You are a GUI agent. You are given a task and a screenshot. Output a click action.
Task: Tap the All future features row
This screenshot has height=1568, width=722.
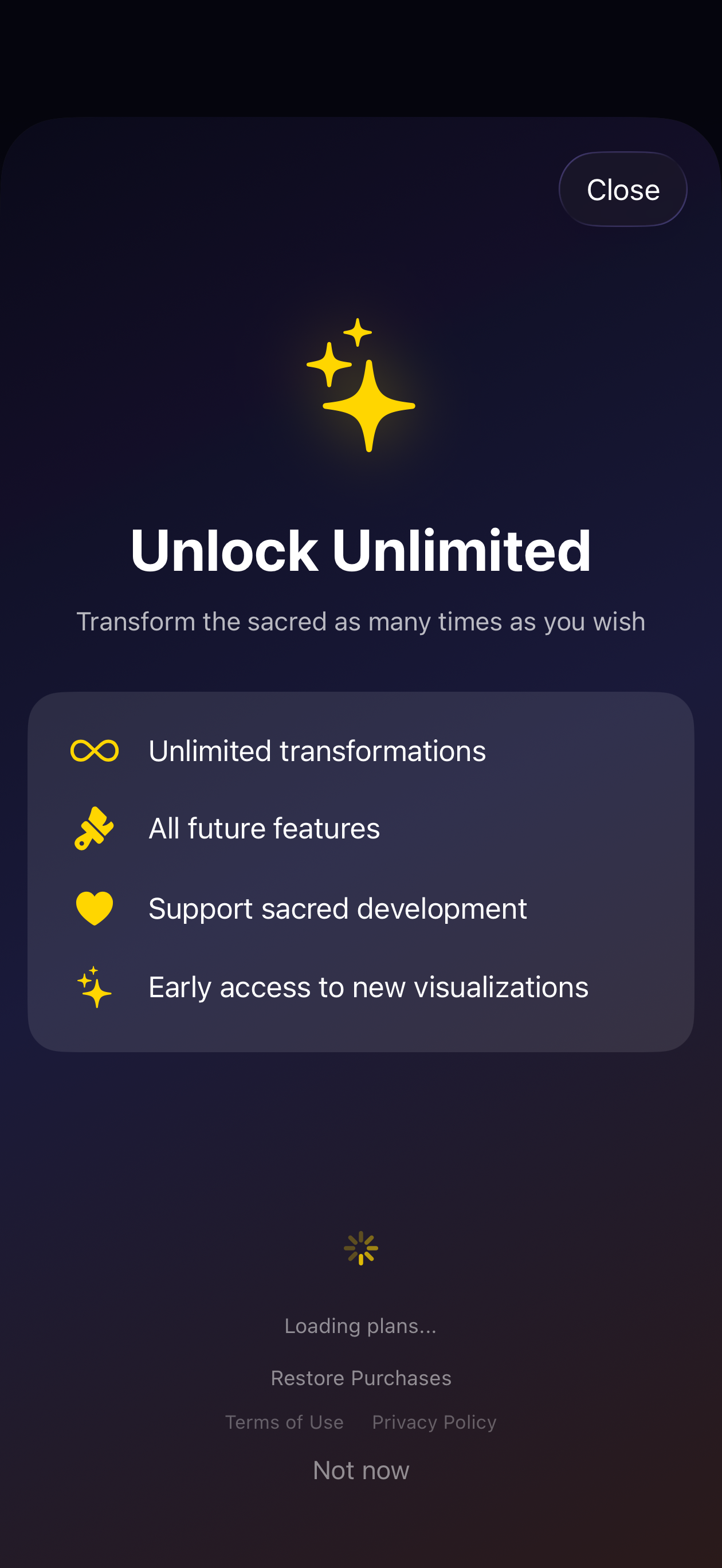click(264, 829)
